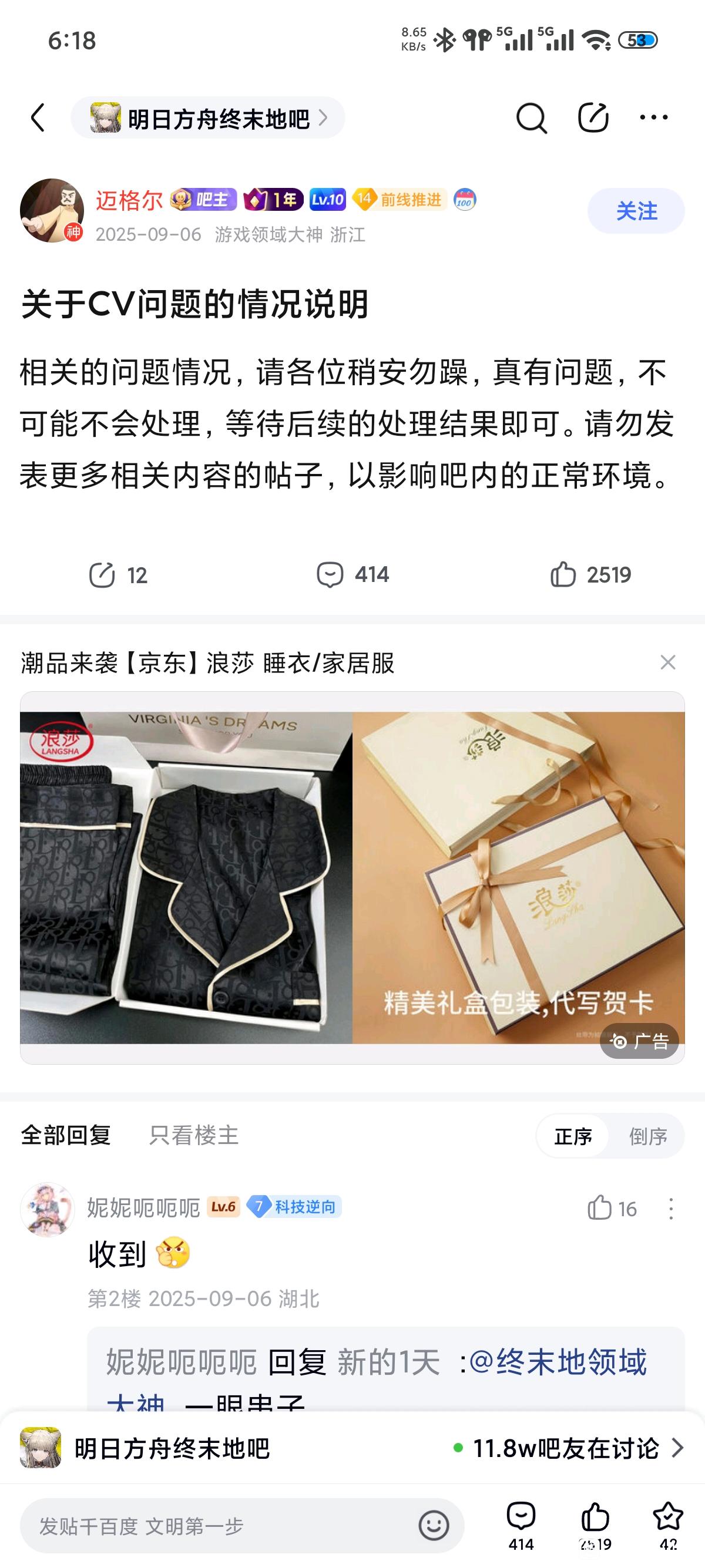Like the post showing 2519 likes
The width and height of the screenshot is (705, 1568).
coord(590,574)
